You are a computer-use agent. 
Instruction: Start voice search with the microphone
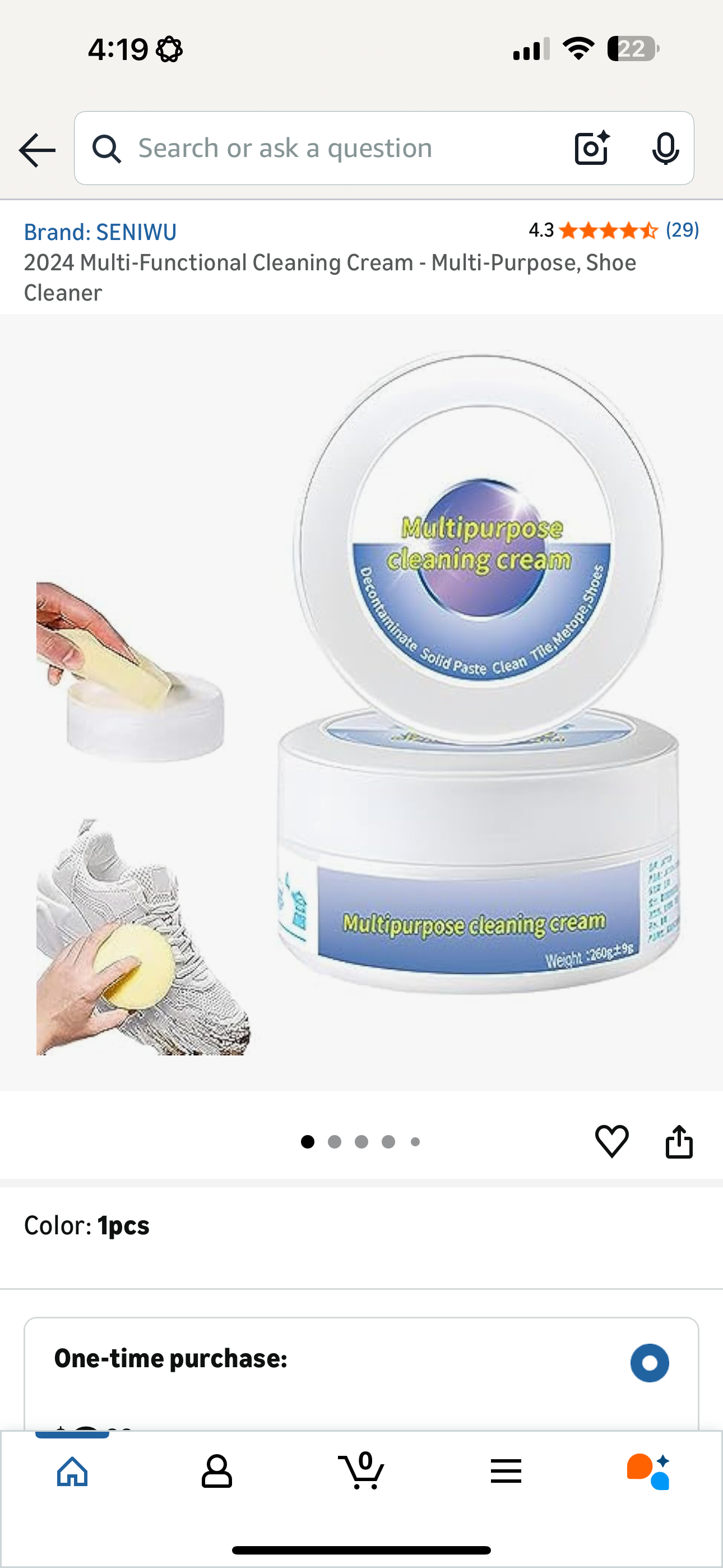[665, 149]
